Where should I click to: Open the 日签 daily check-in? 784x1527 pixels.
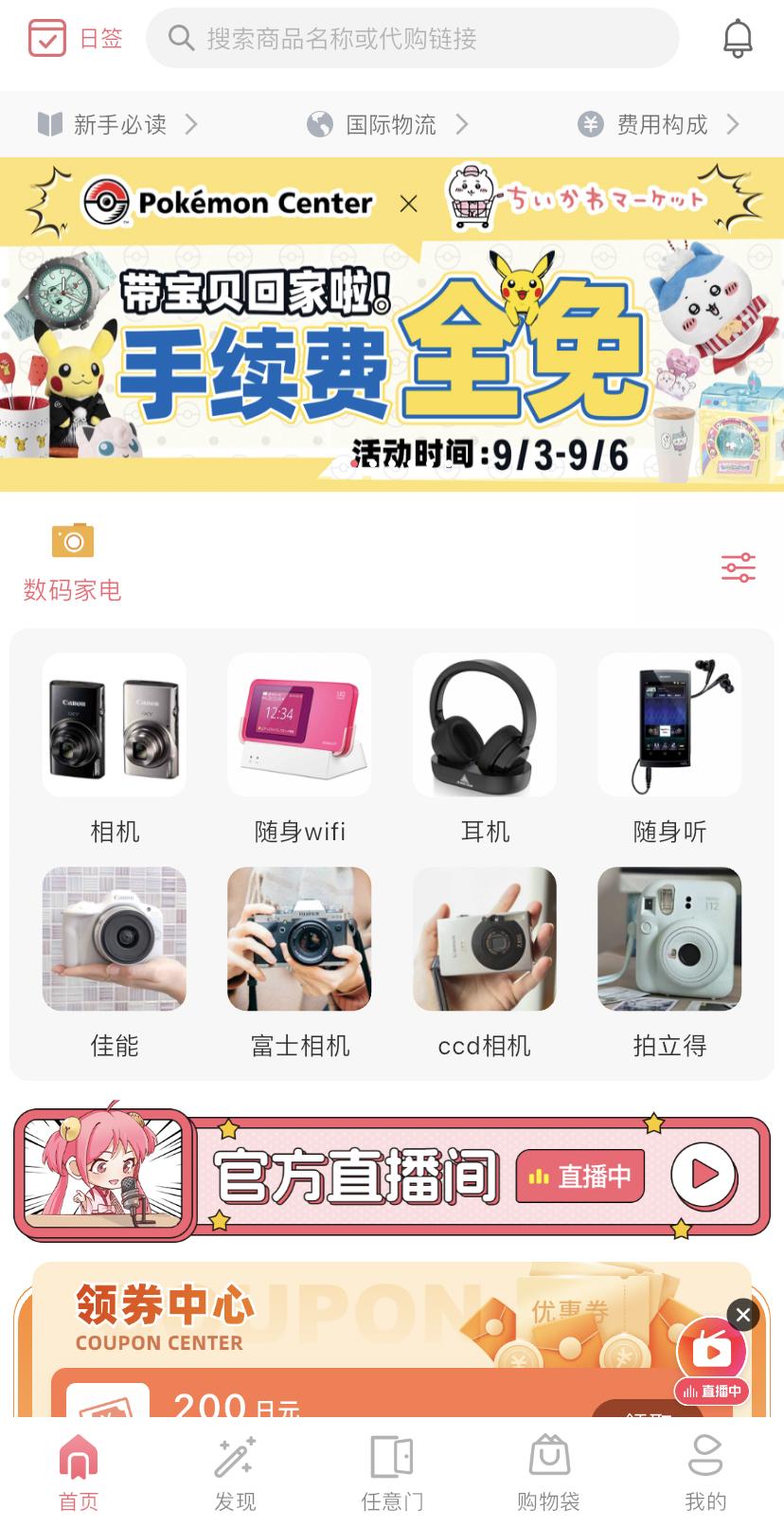tap(76, 38)
